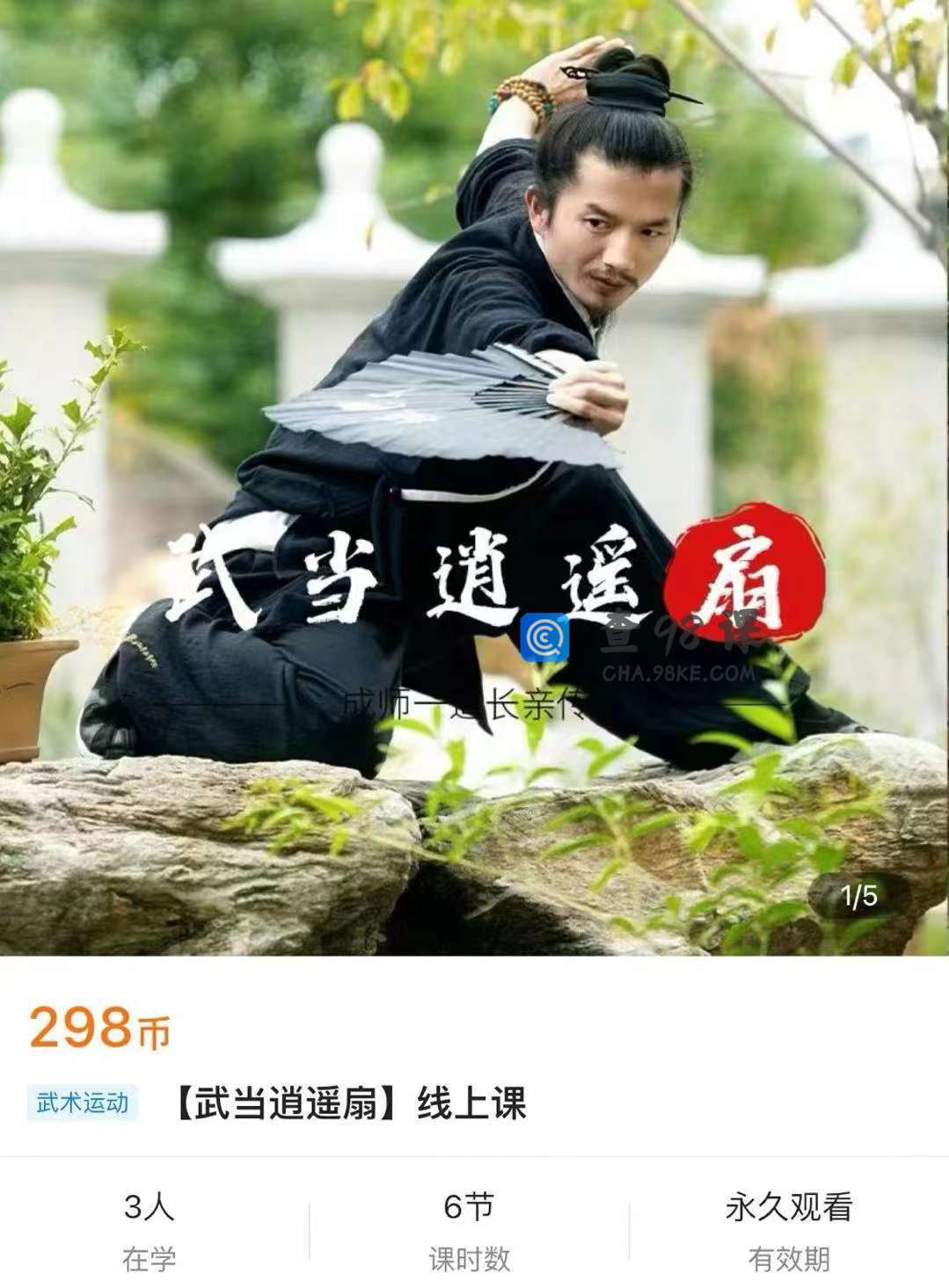Open the 武当逍遥扇 course banner image
949x1288 pixels.
[475, 475]
